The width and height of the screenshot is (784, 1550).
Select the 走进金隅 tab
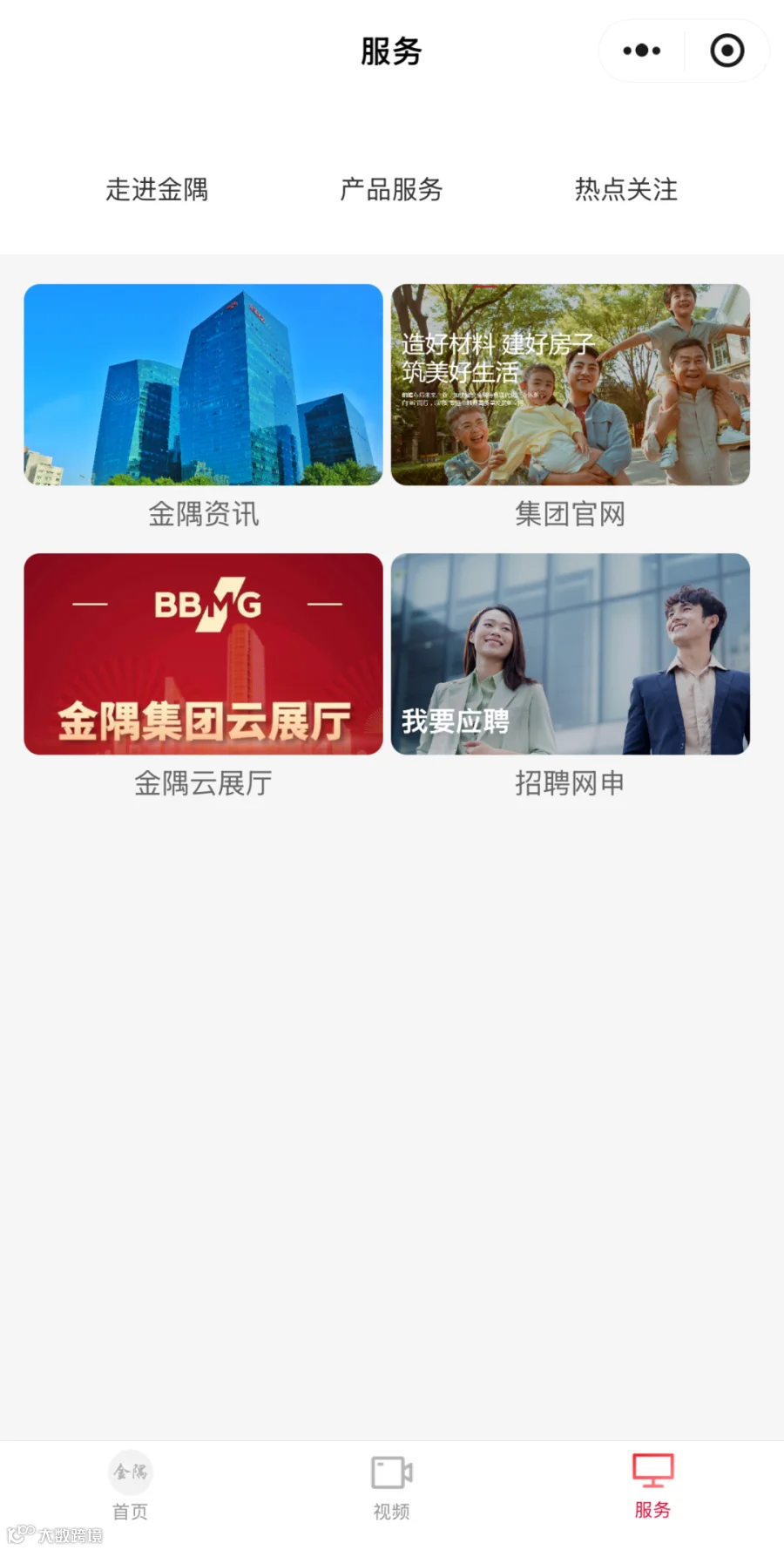click(x=157, y=189)
